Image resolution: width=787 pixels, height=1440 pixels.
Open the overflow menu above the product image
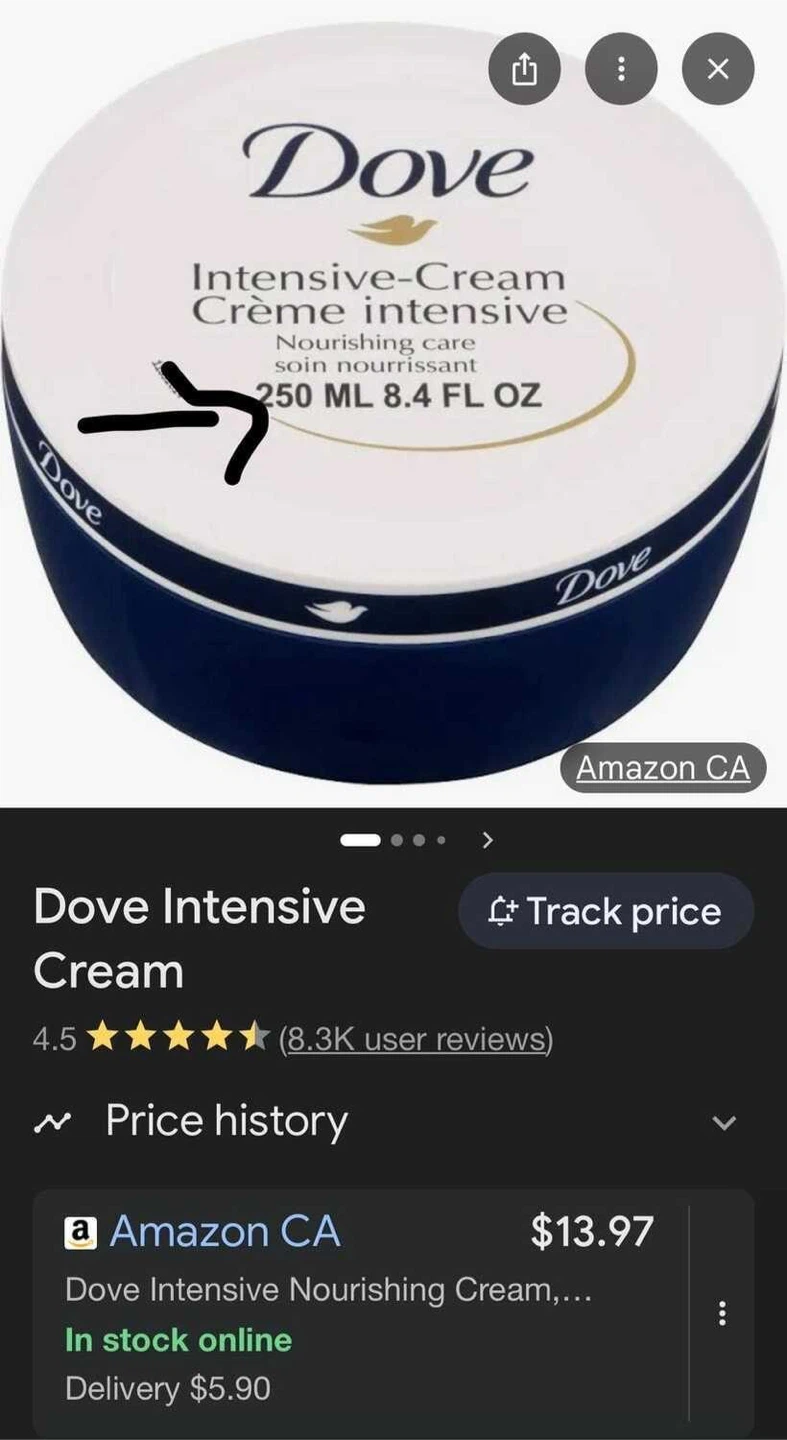620,68
